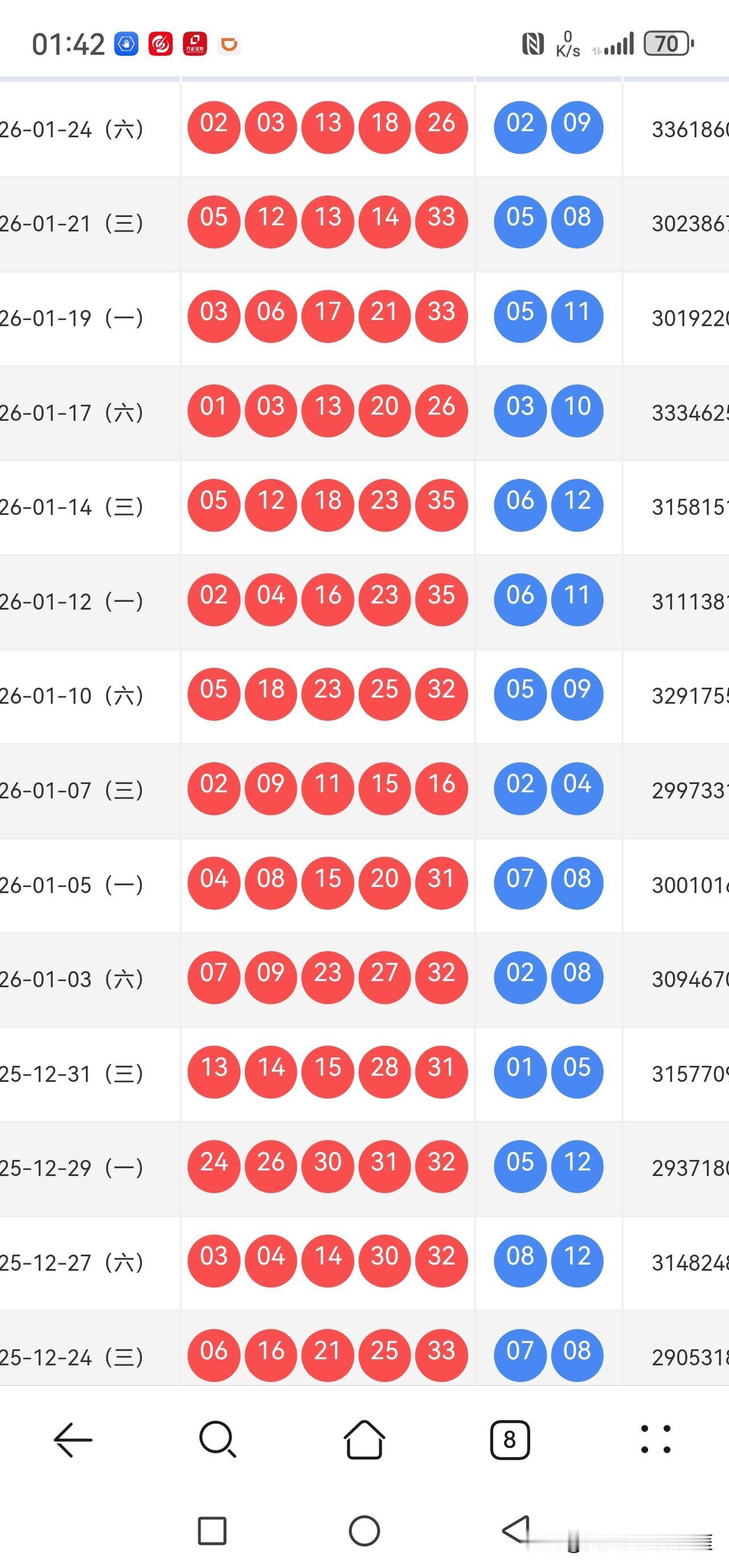
Task: Tap red ball 02 in the top draw row
Action: pos(213,126)
